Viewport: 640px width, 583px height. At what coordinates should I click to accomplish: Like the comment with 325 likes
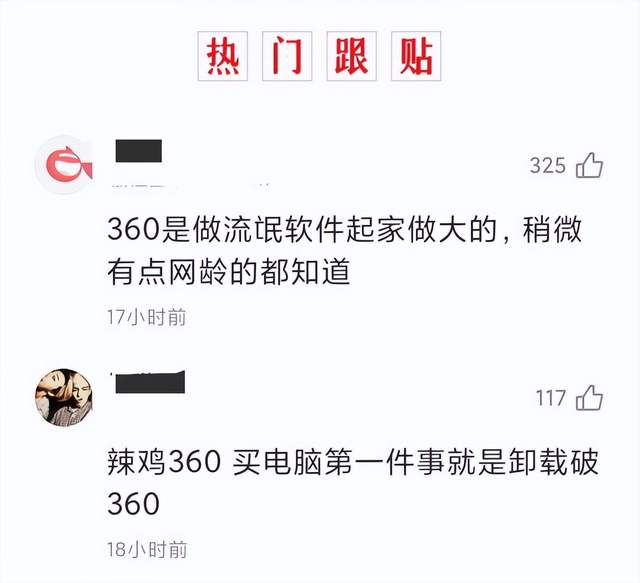coord(589,165)
